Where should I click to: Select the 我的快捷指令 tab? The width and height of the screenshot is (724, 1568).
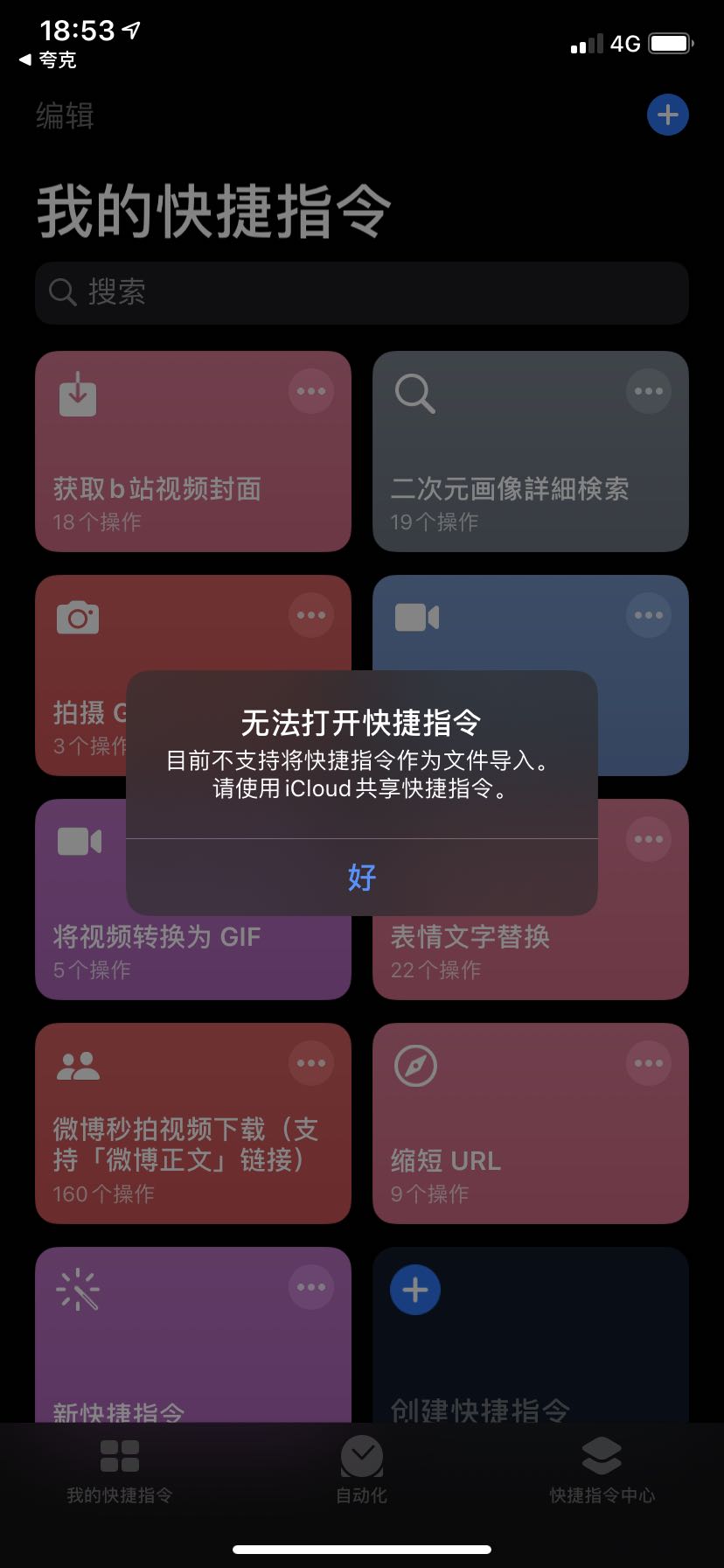[120, 1471]
